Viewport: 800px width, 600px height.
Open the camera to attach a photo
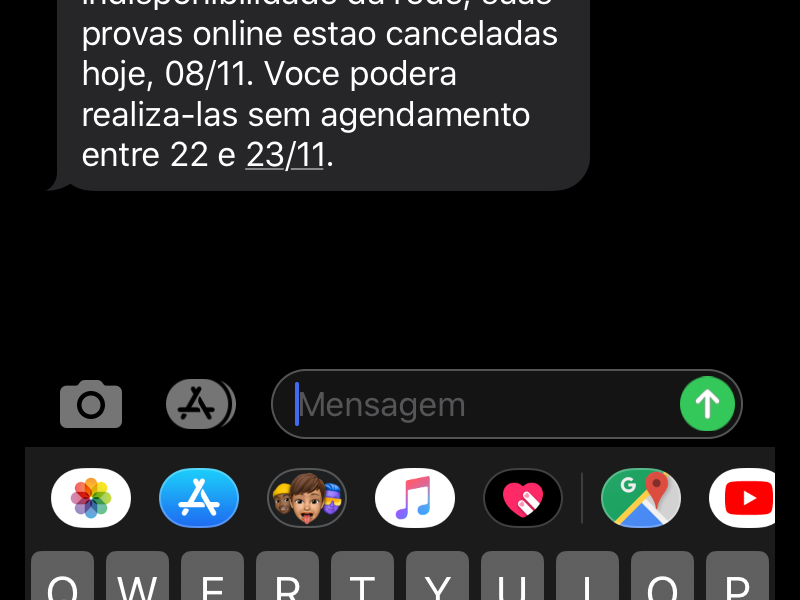pyautogui.click(x=91, y=405)
